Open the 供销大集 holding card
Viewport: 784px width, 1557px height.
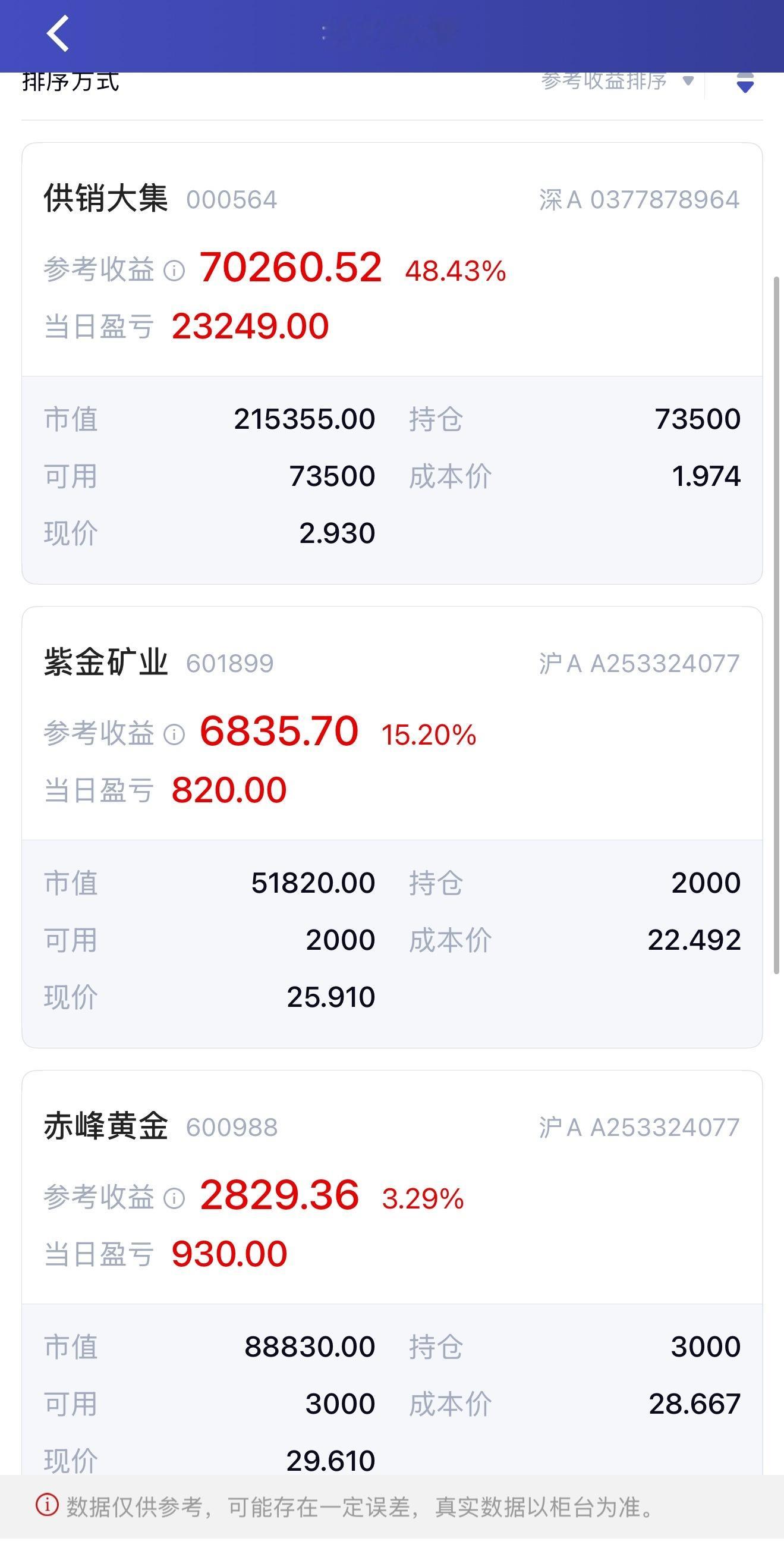pyautogui.click(x=392, y=363)
